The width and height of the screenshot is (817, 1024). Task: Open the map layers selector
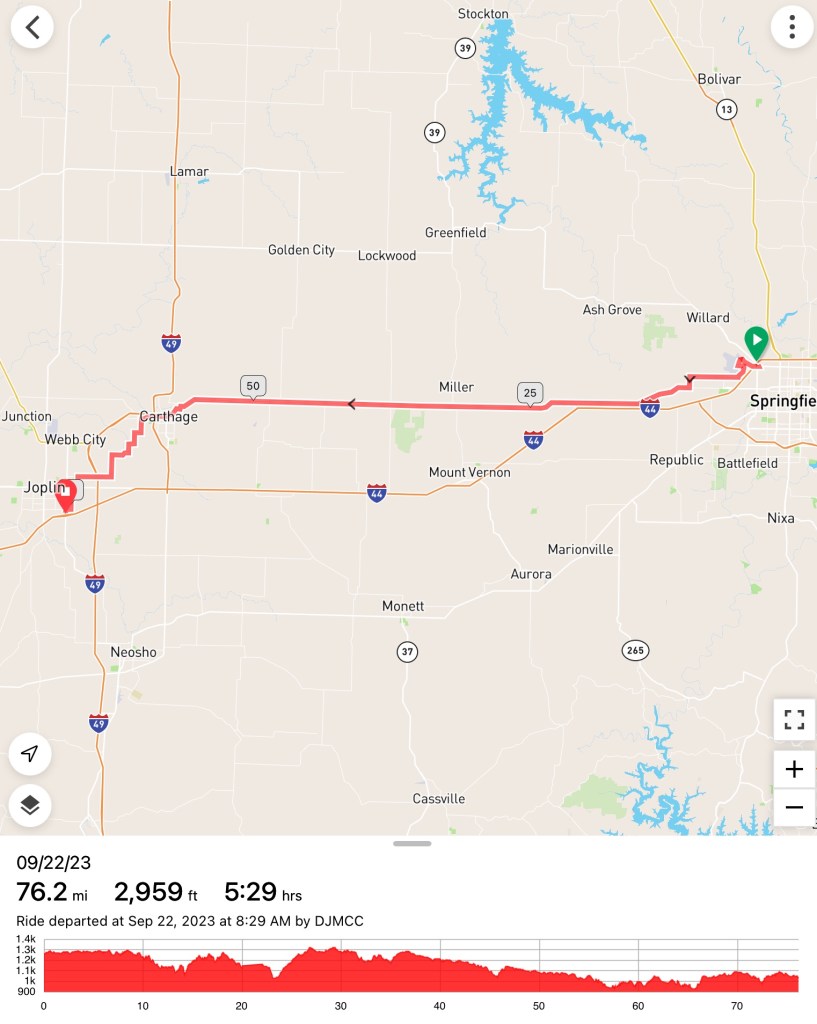(30, 805)
